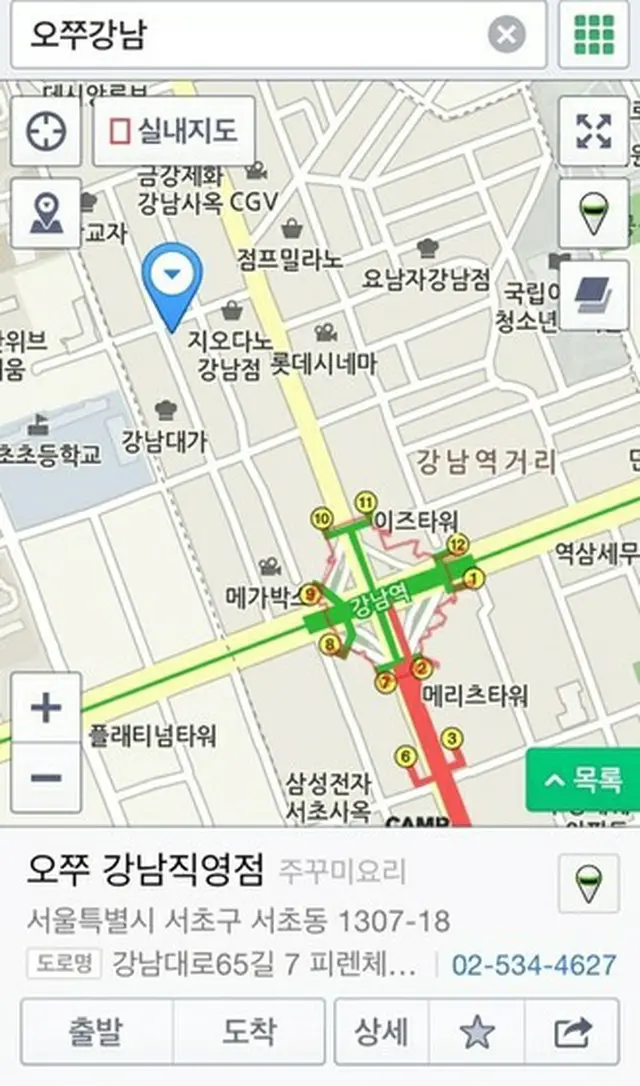Open 실내지도 indoor map
The image size is (640, 1086).
pos(174,131)
